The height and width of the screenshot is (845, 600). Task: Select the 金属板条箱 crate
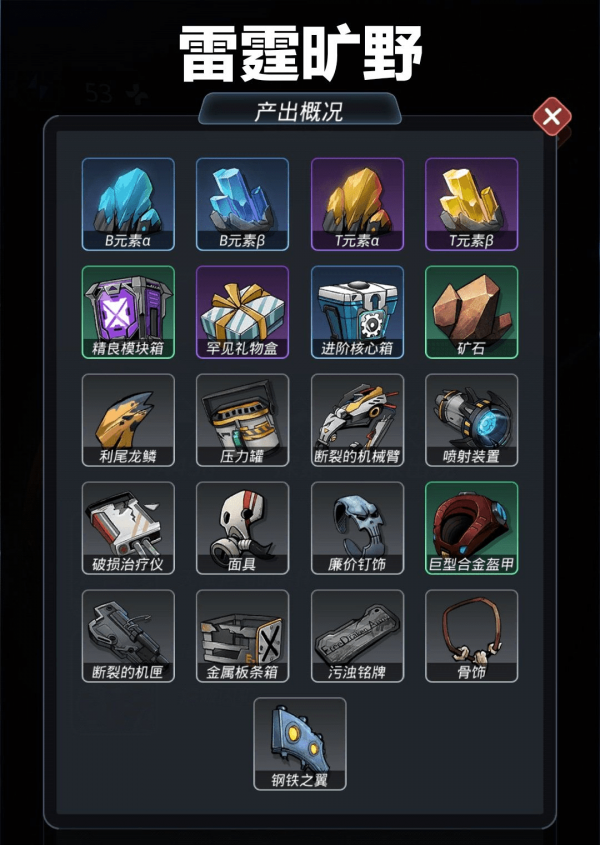[242, 636]
